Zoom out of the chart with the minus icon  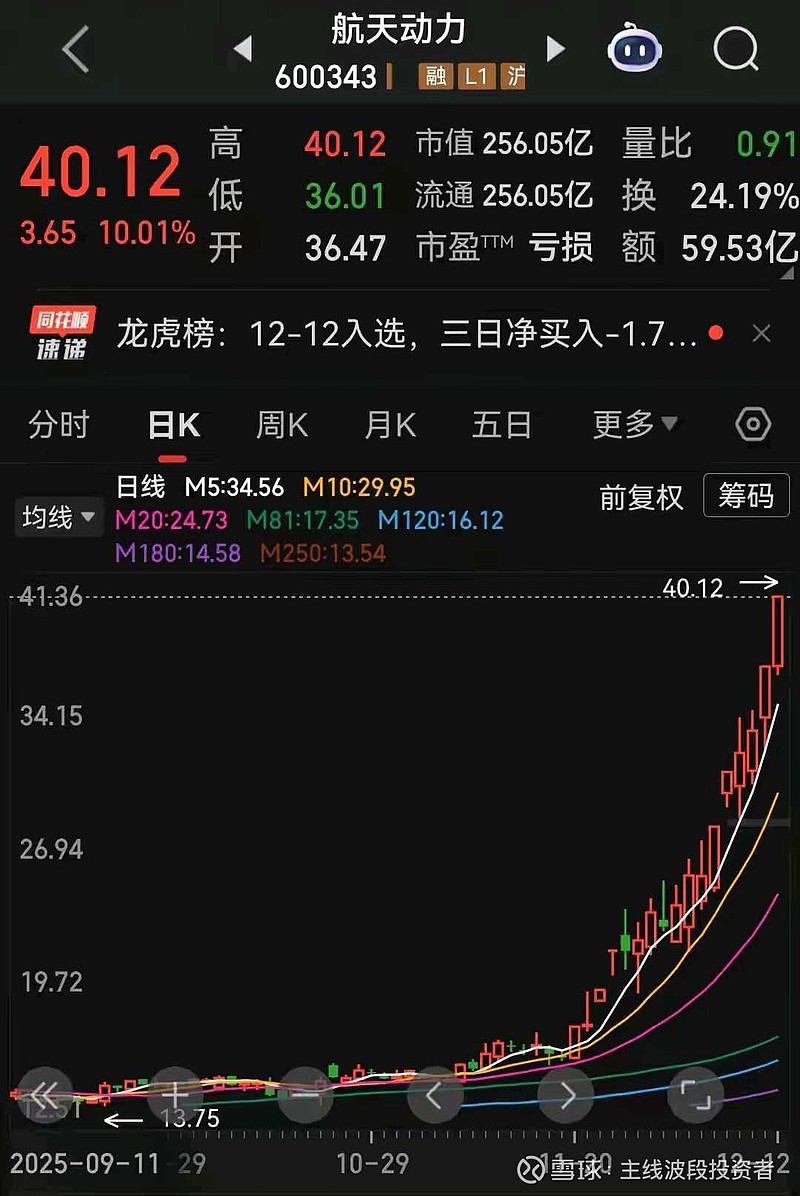coord(306,1096)
